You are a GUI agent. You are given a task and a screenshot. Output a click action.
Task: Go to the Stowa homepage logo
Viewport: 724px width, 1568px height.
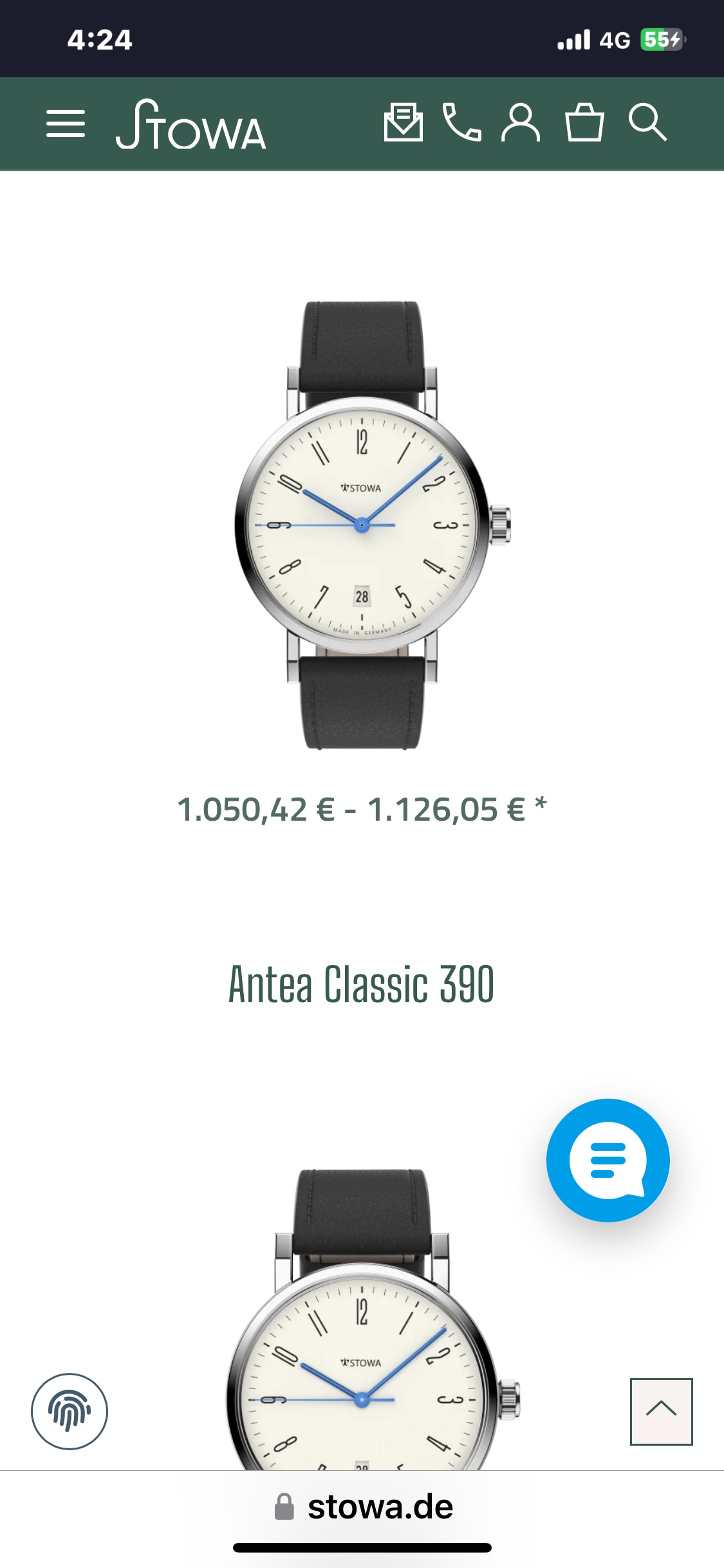[190, 125]
